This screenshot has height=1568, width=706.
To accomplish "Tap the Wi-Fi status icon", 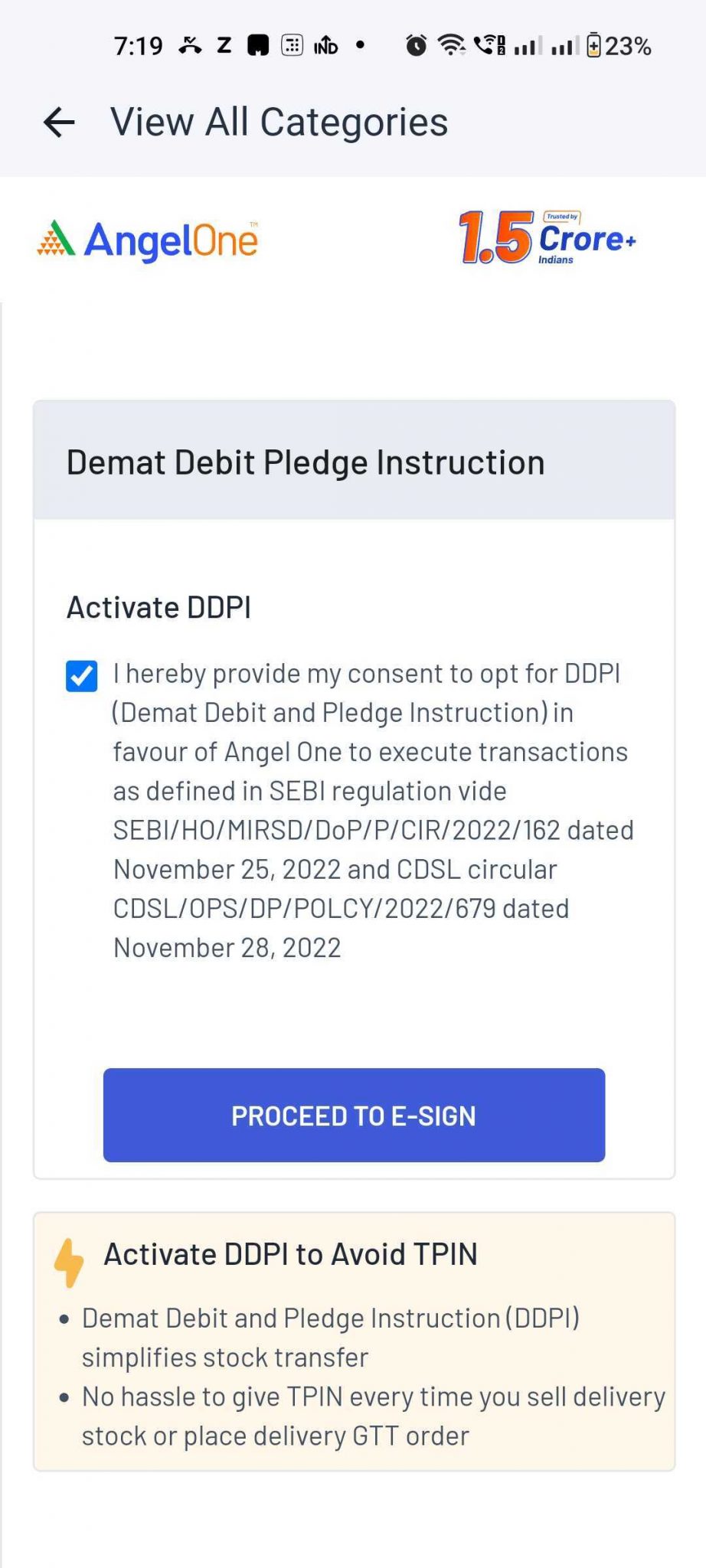I will [x=452, y=44].
